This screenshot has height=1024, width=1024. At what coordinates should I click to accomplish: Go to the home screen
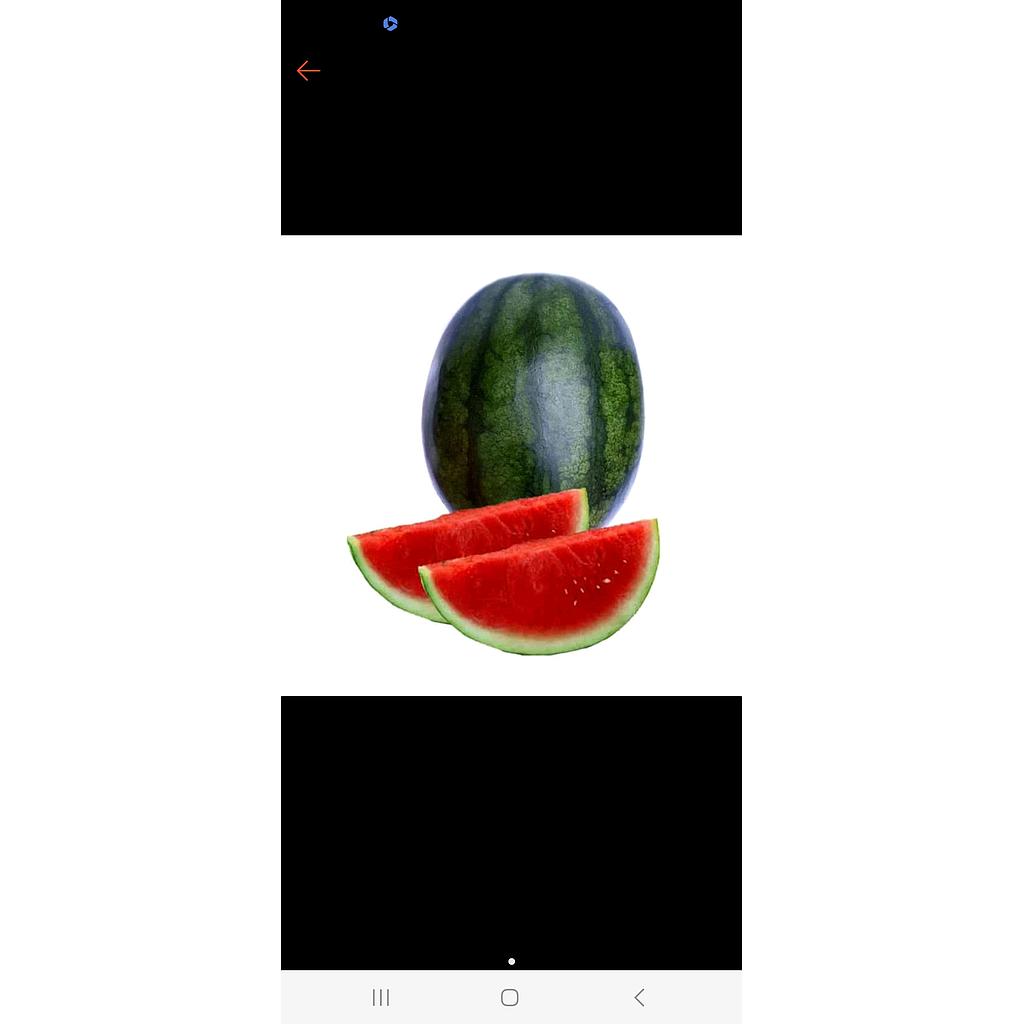(510, 997)
